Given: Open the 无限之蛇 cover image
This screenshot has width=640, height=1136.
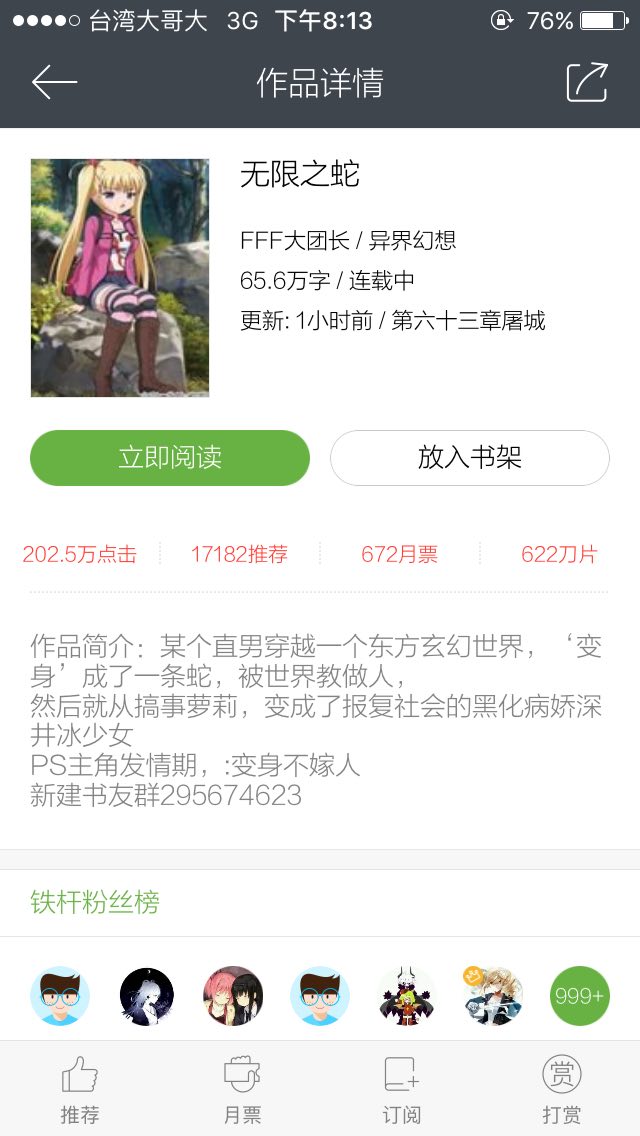Looking at the screenshot, I should (120, 278).
